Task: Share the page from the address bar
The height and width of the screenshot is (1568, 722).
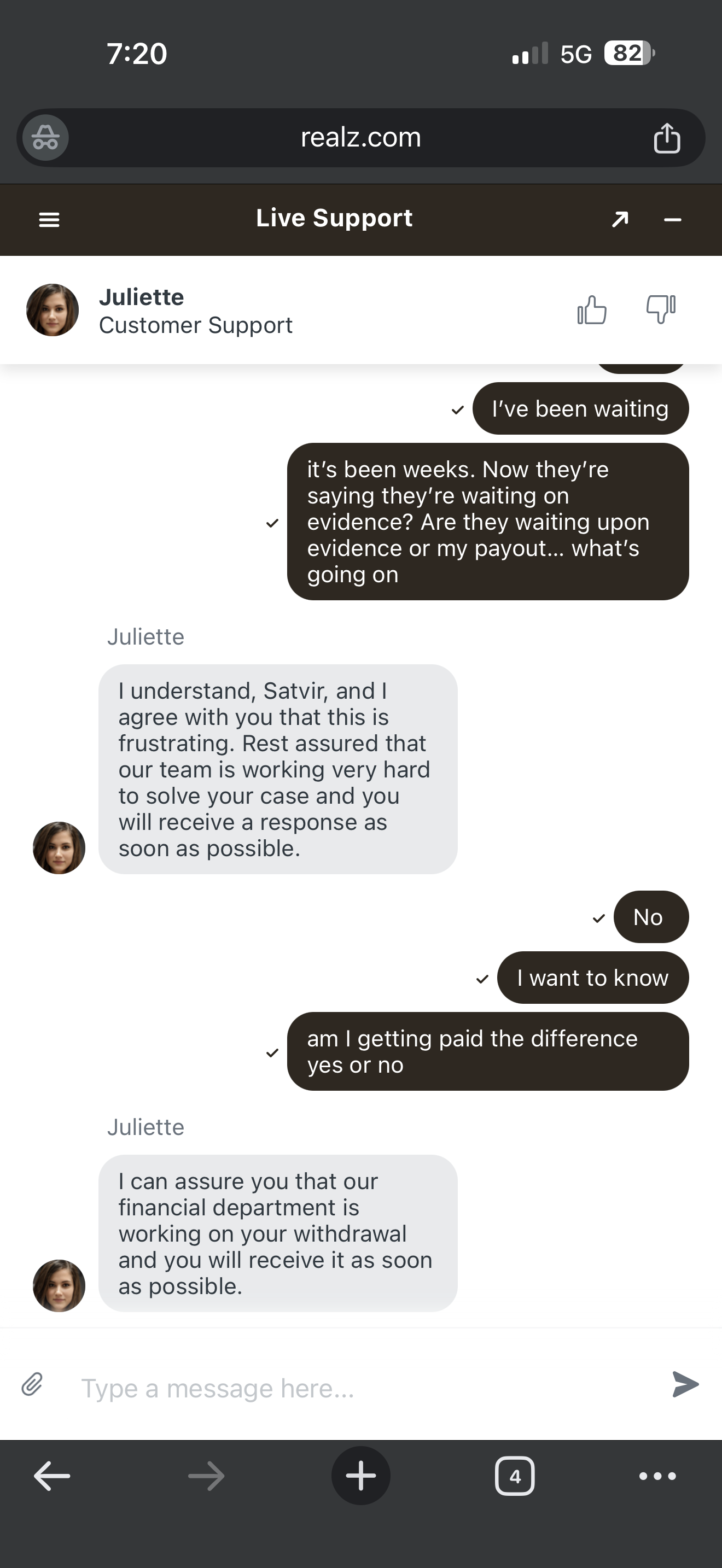Action: (667, 138)
